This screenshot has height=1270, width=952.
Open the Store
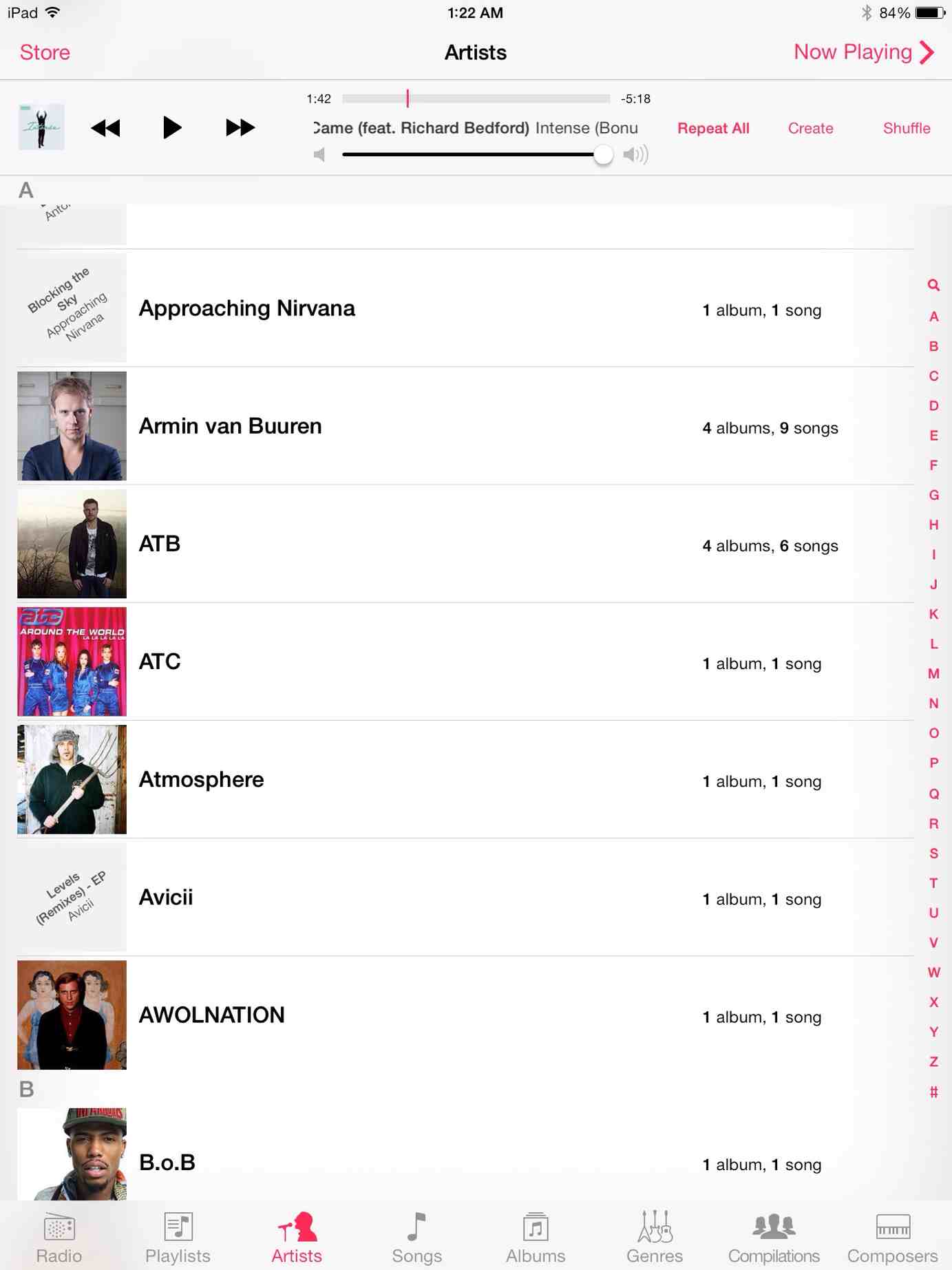point(45,52)
